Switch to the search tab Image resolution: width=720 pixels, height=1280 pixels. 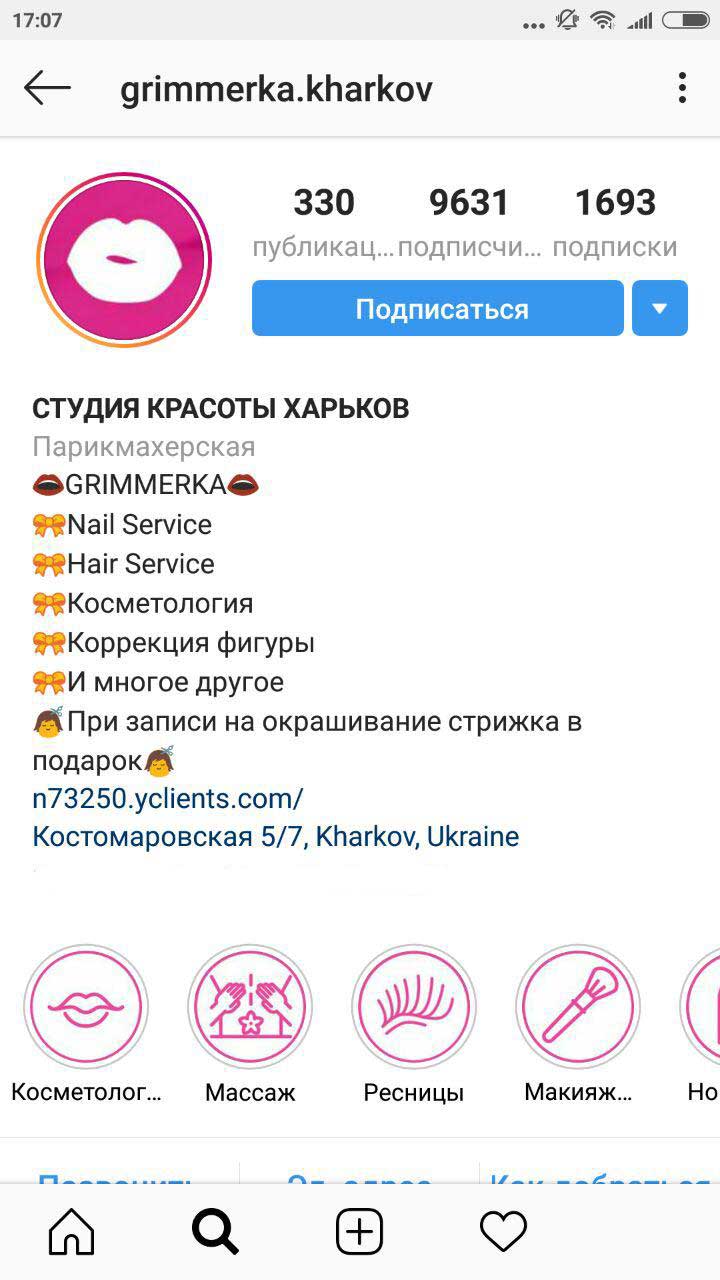click(x=215, y=1232)
